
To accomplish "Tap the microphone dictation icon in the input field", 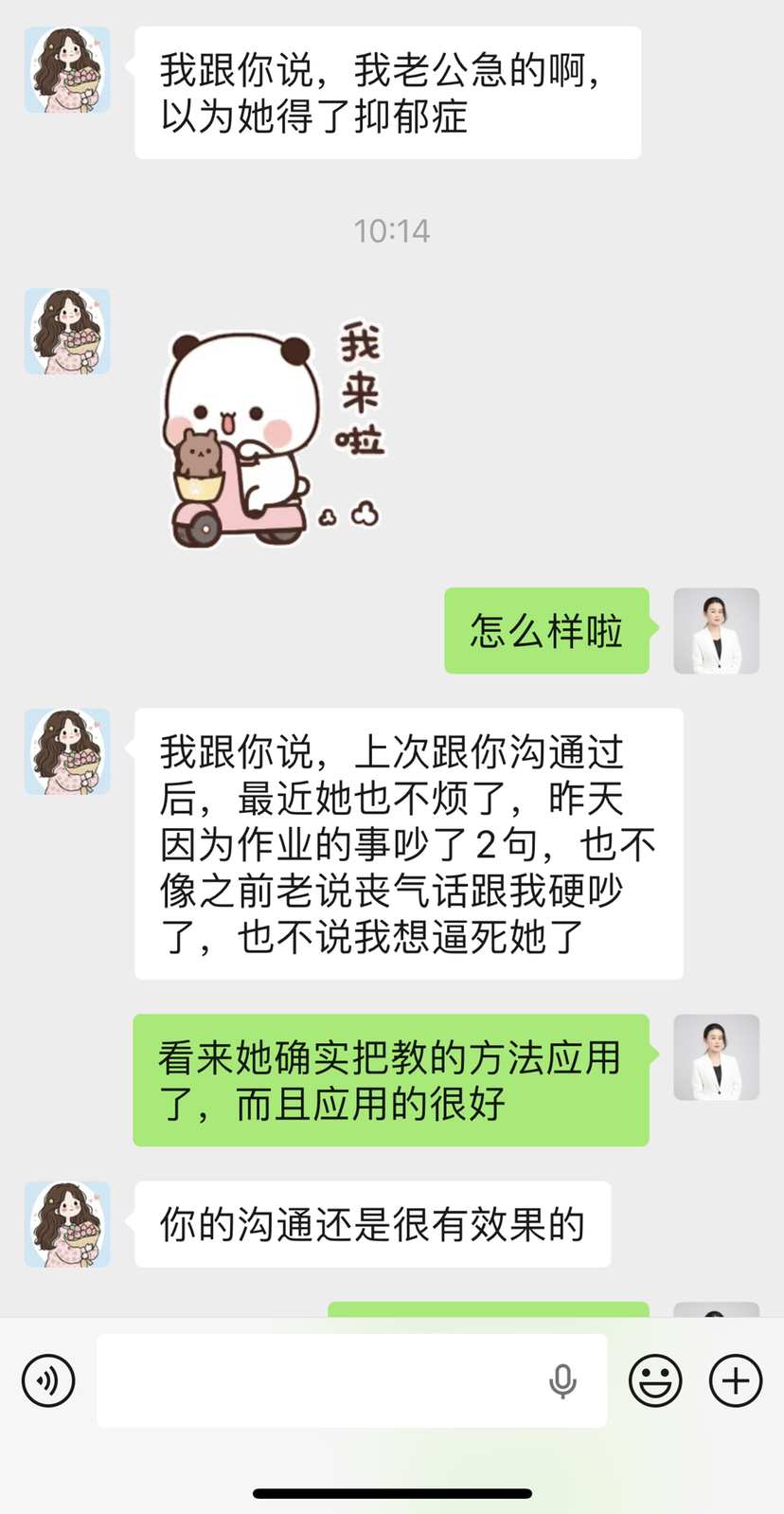I will tap(562, 1381).
